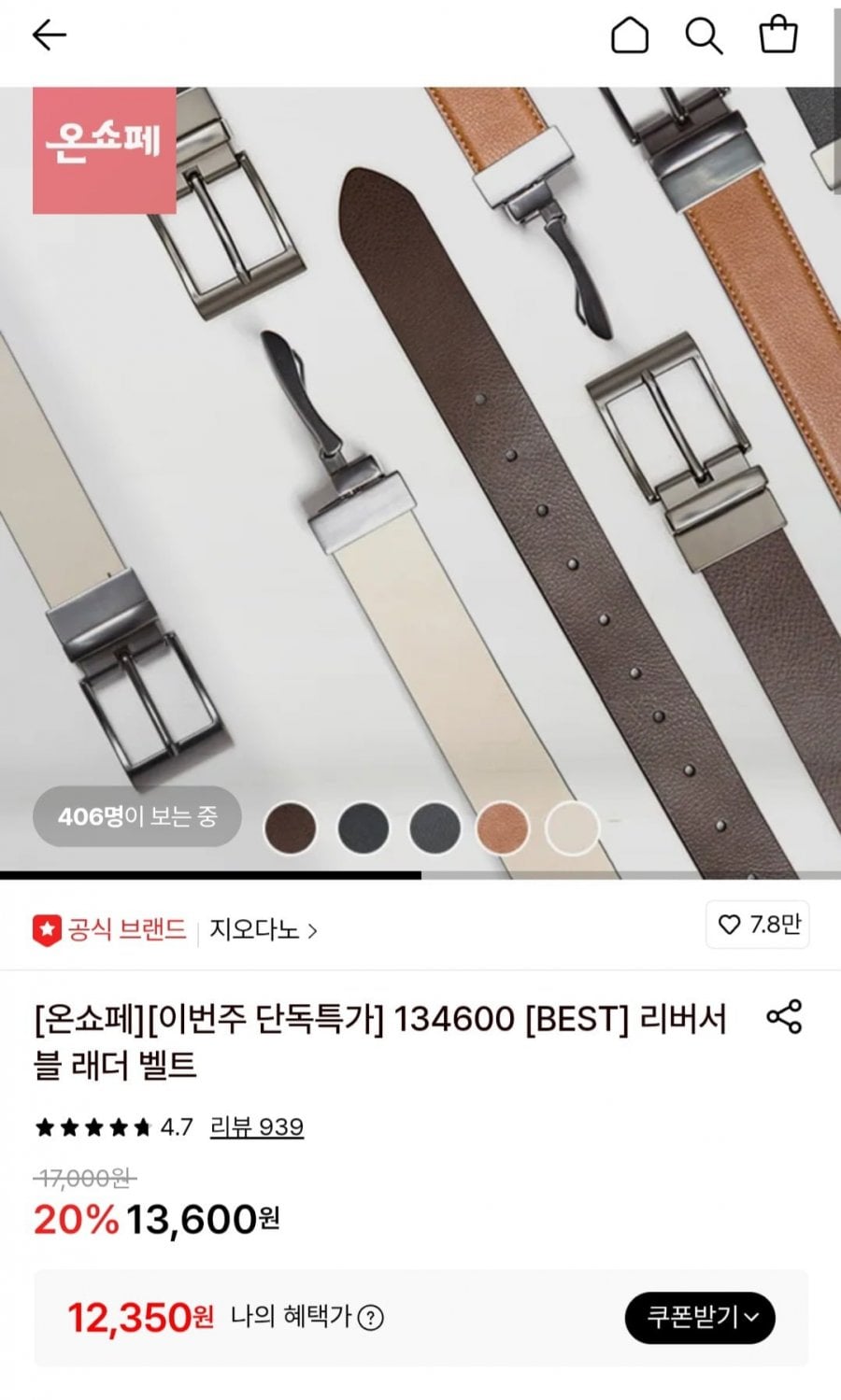Open the 지오다노 brand page link
This screenshot has width=841, height=1400.
click(x=263, y=930)
